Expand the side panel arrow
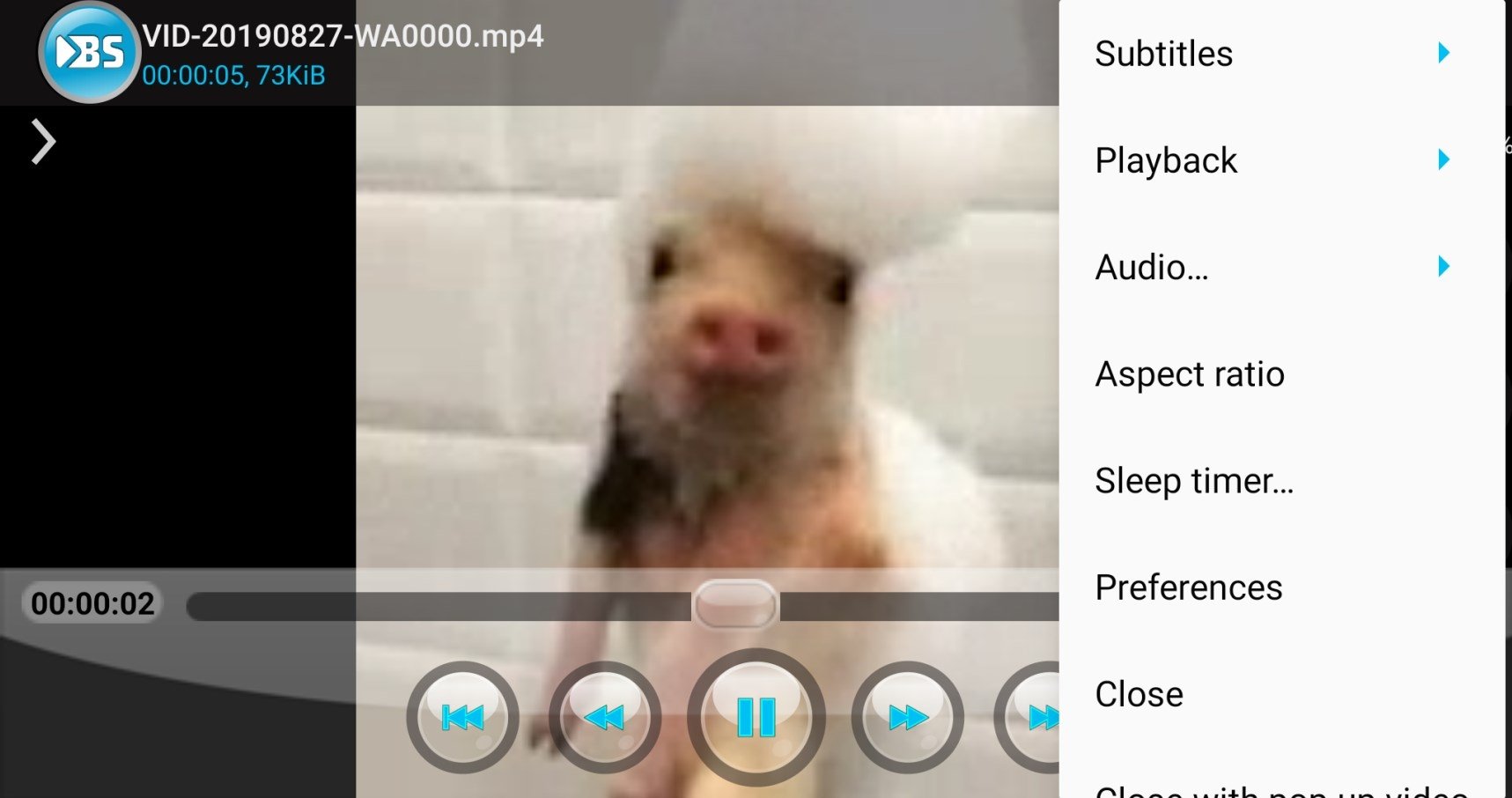Image resolution: width=1512 pixels, height=798 pixels. pos(43,142)
